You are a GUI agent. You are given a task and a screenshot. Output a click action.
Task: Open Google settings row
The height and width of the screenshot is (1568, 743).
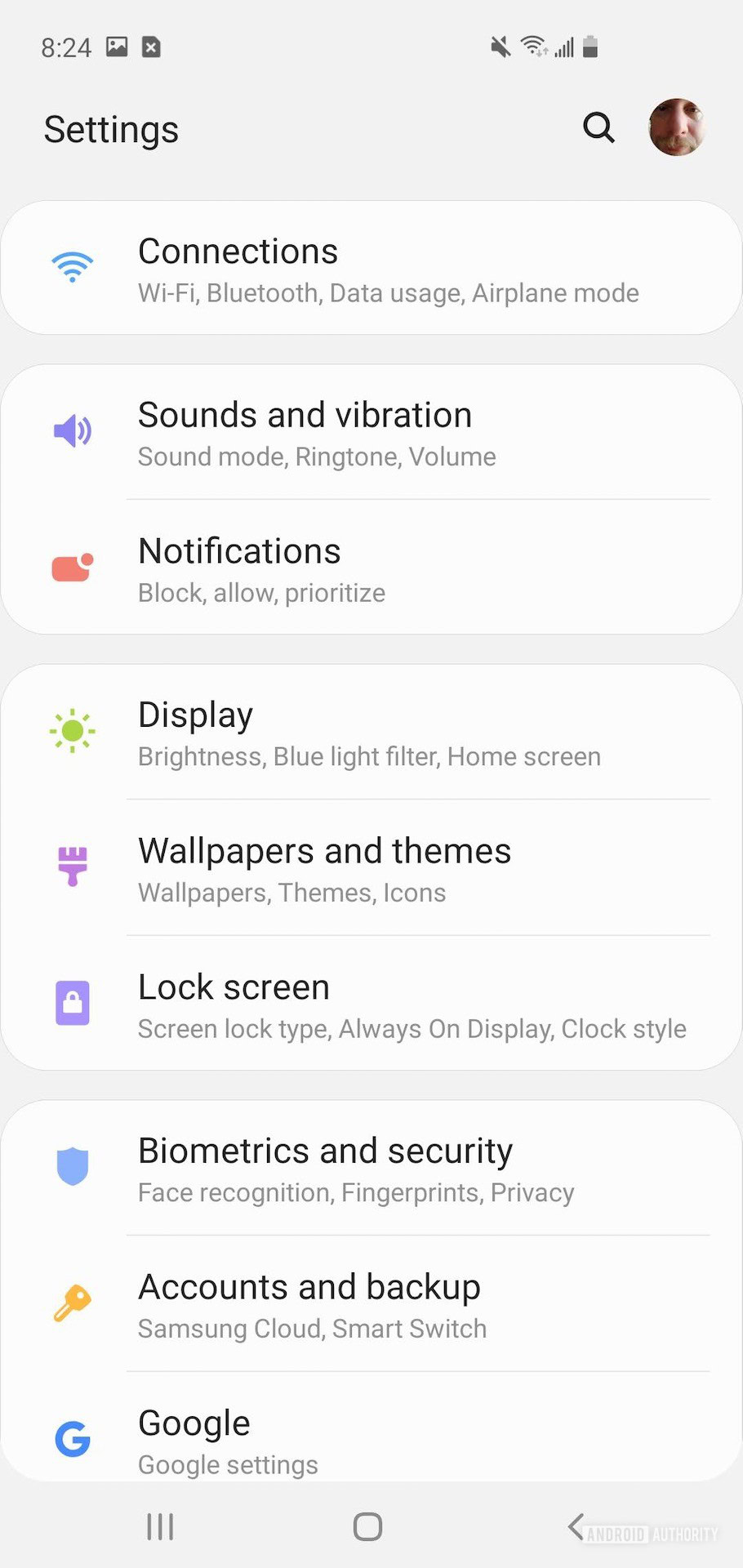click(371, 1439)
